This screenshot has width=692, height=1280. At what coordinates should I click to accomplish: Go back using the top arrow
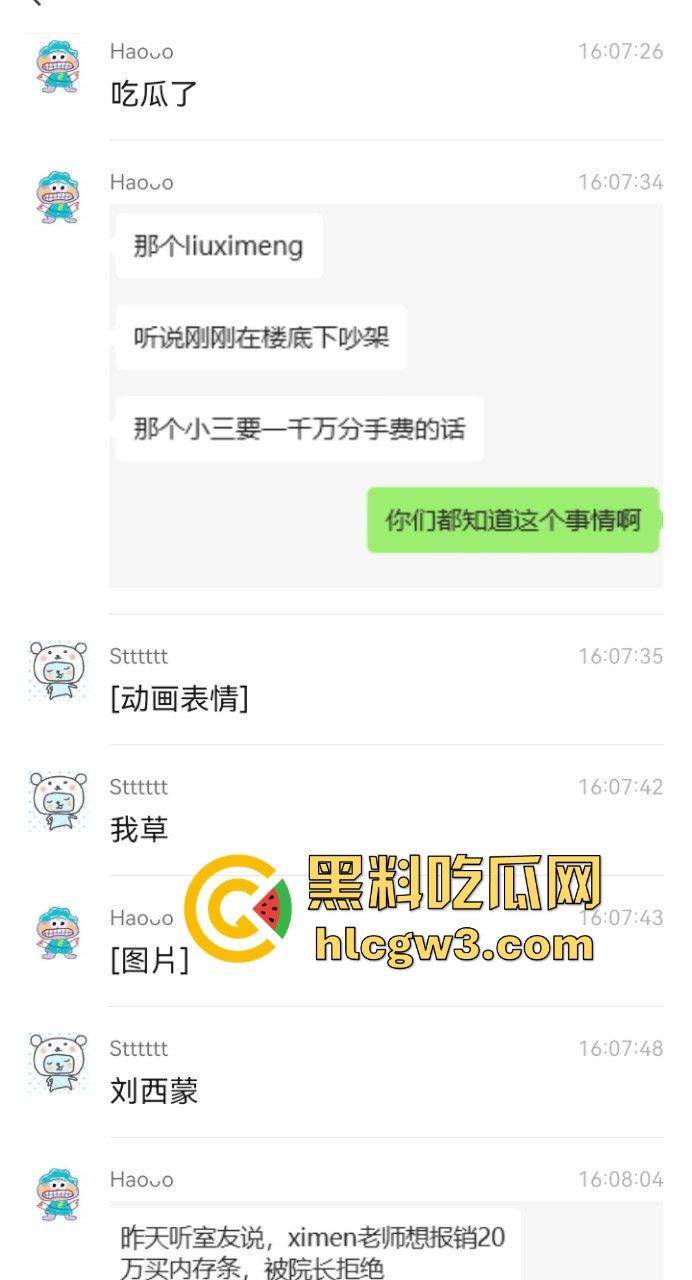[x=36, y=3]
